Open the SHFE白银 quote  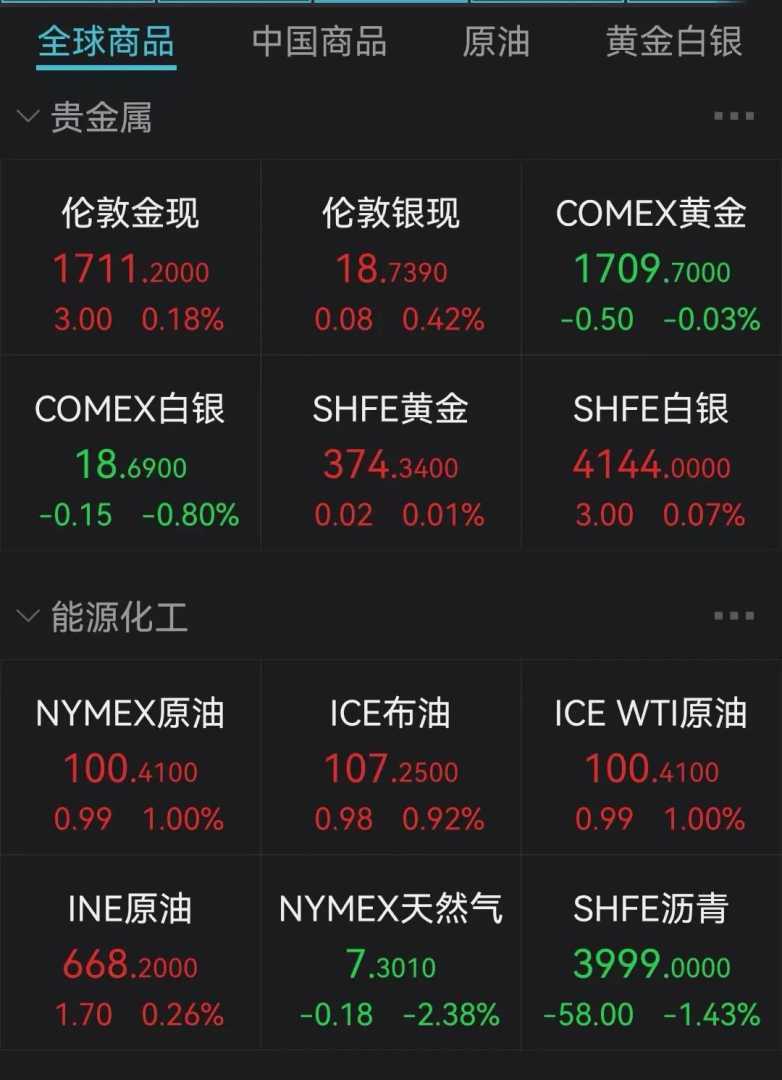(x=651, y=460)
